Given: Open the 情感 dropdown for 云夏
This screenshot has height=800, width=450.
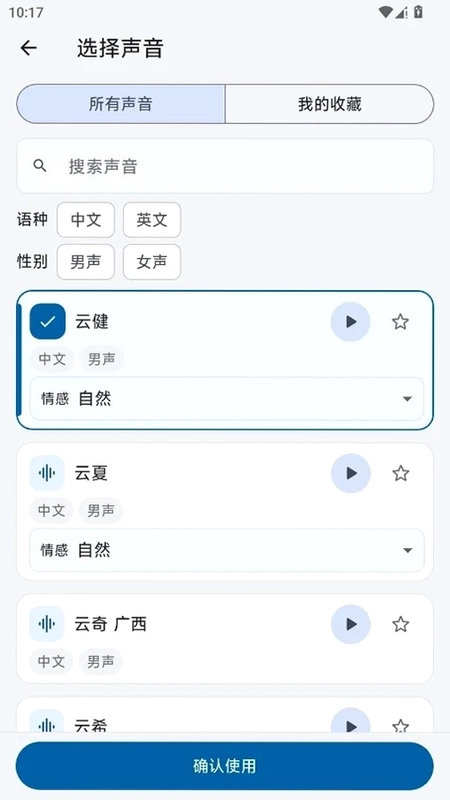Looking at the screenshot, I should tap(227, 550).
